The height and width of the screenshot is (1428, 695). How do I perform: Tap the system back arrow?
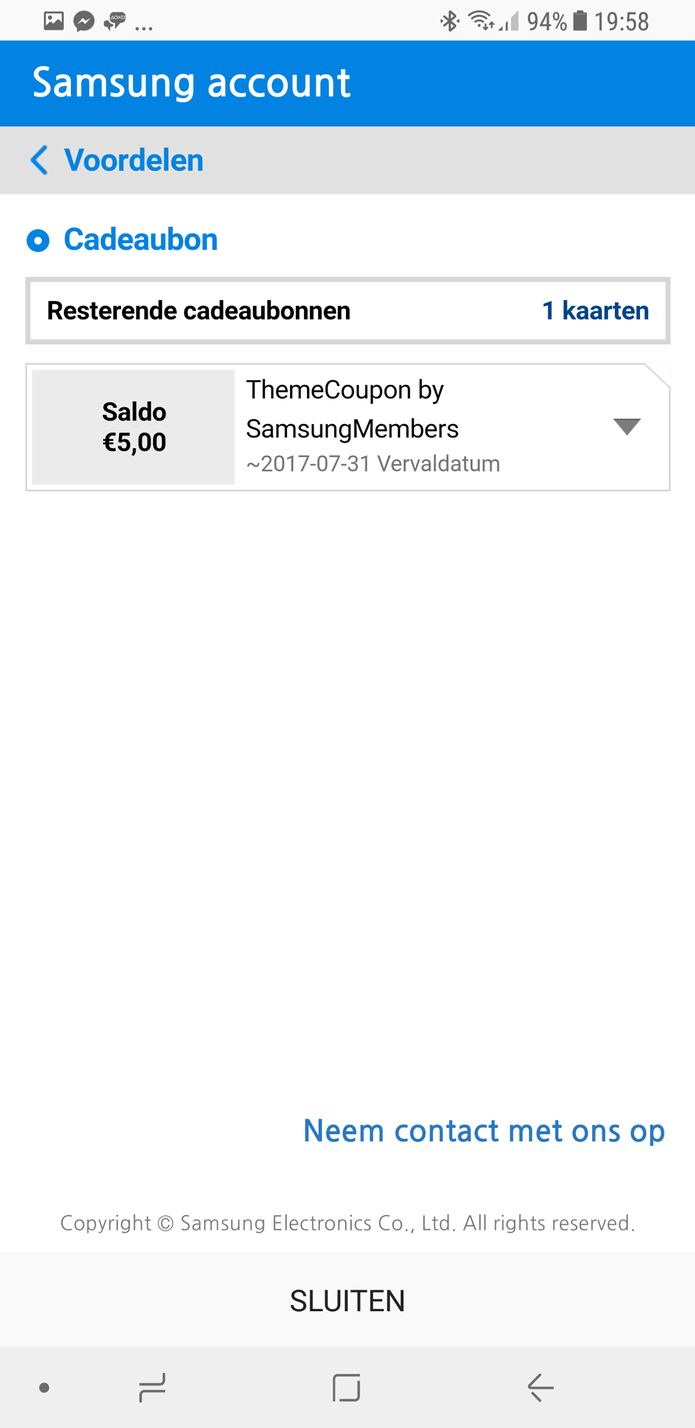point(540,1387)
